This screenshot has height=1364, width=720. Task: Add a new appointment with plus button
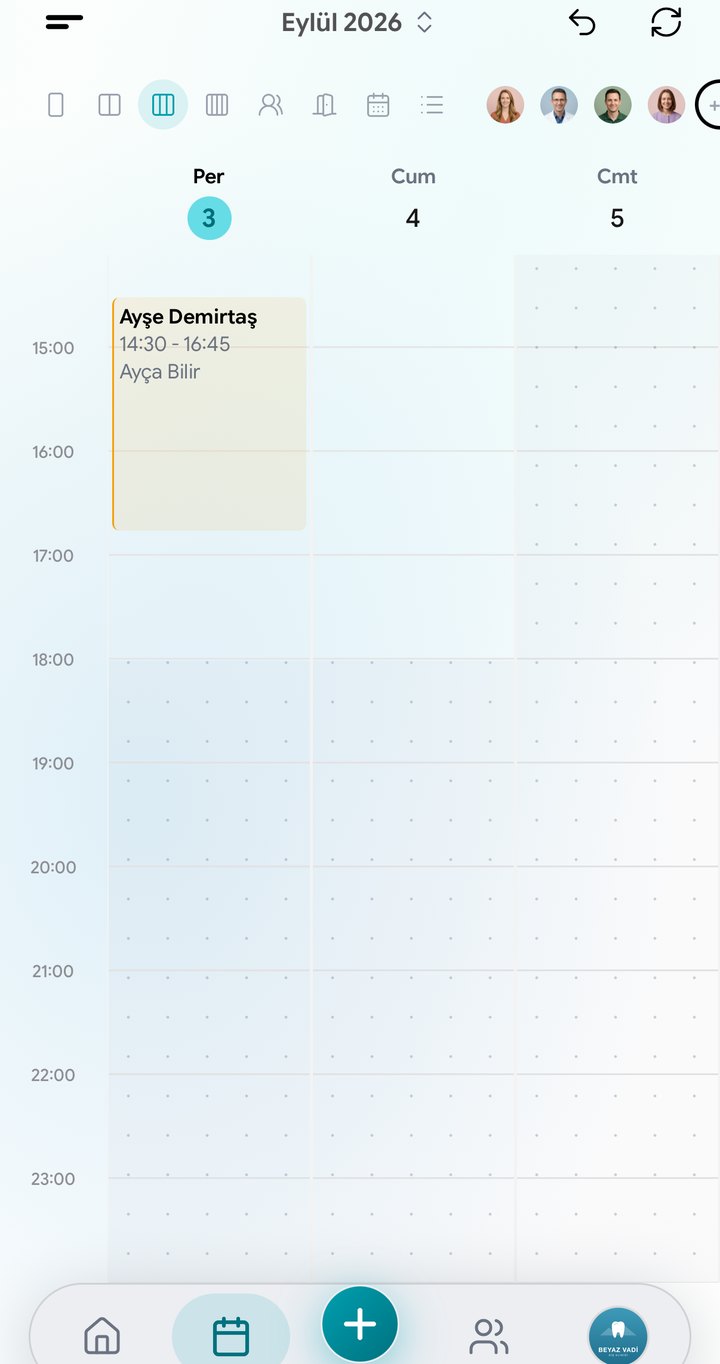(x=360, y=1324)
